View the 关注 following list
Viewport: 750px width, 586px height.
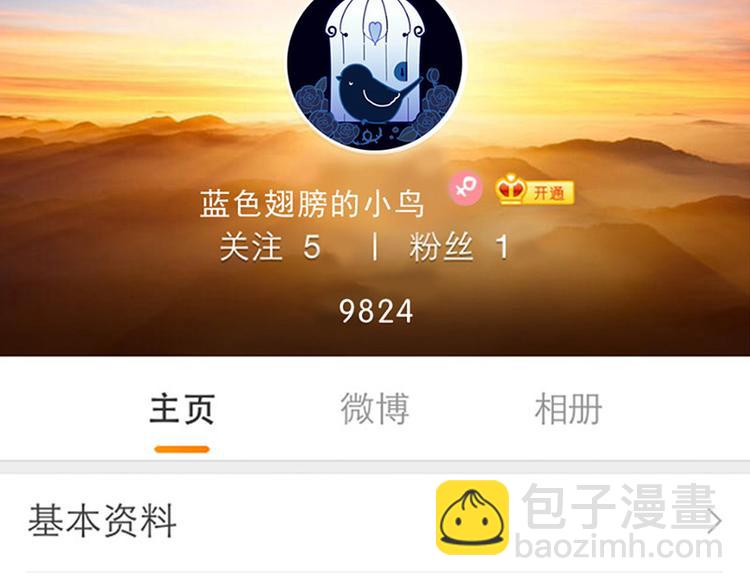click(x=270, y=247)
